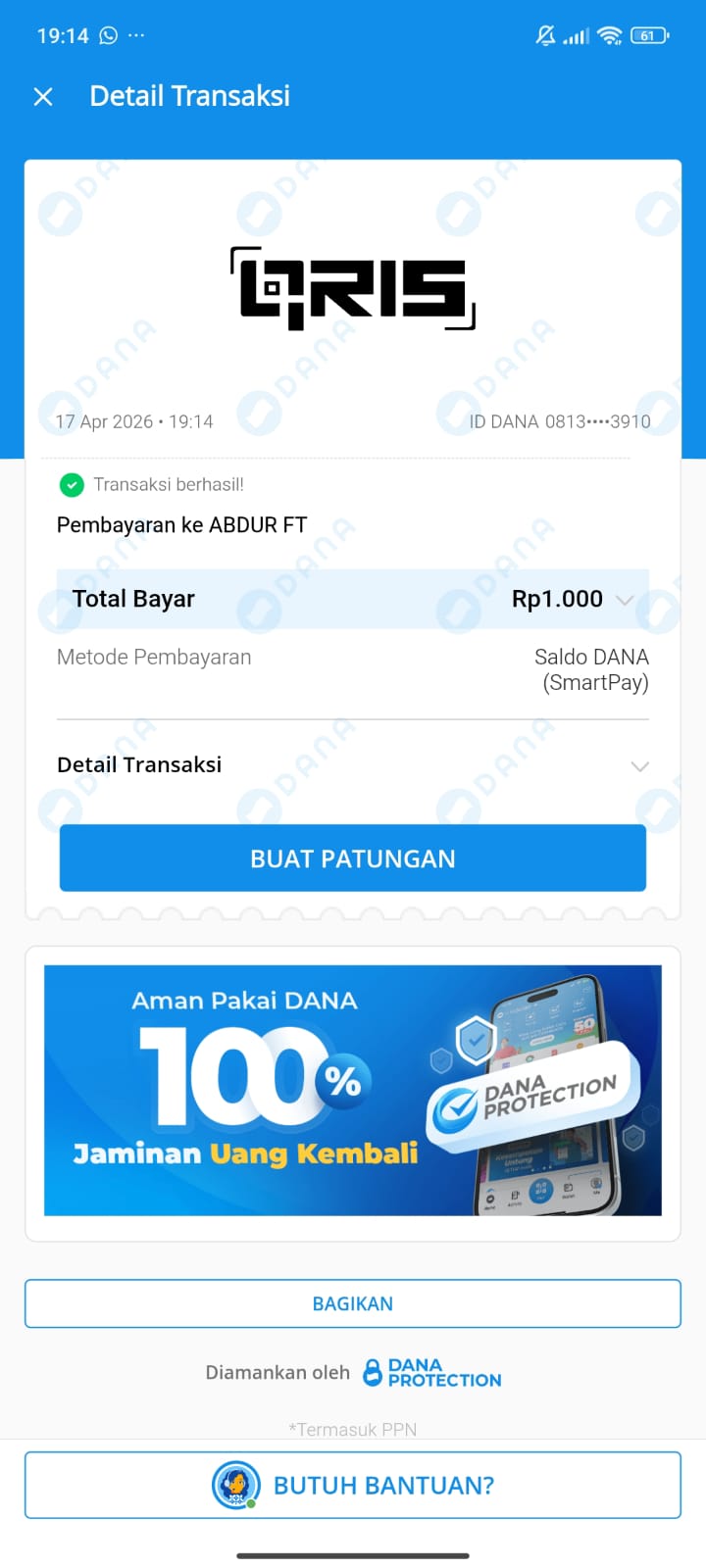
Task: Expand the Detail Transaksi section
Action: coord(639,766)
